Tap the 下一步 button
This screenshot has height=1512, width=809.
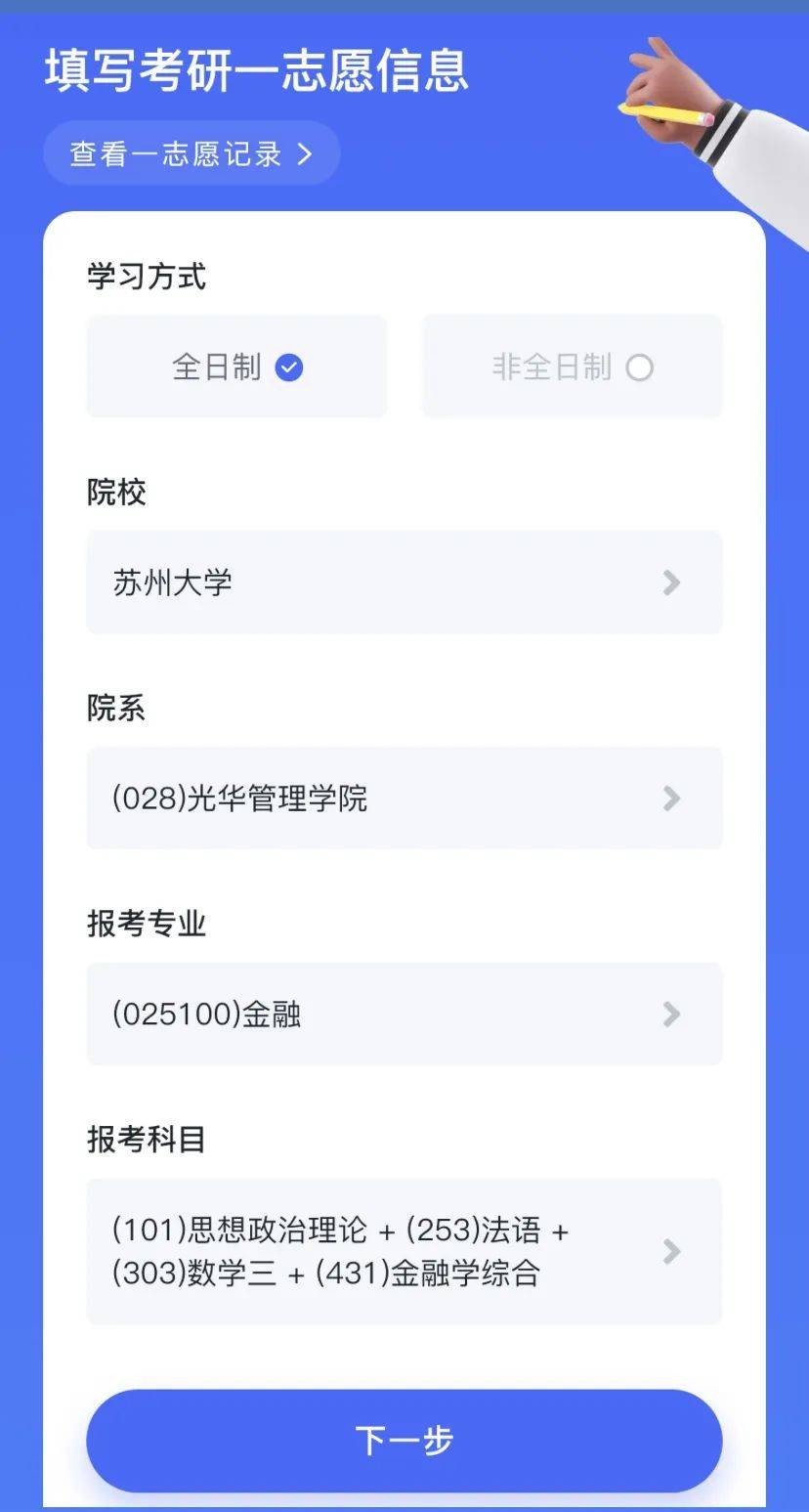coord(404,1441)
